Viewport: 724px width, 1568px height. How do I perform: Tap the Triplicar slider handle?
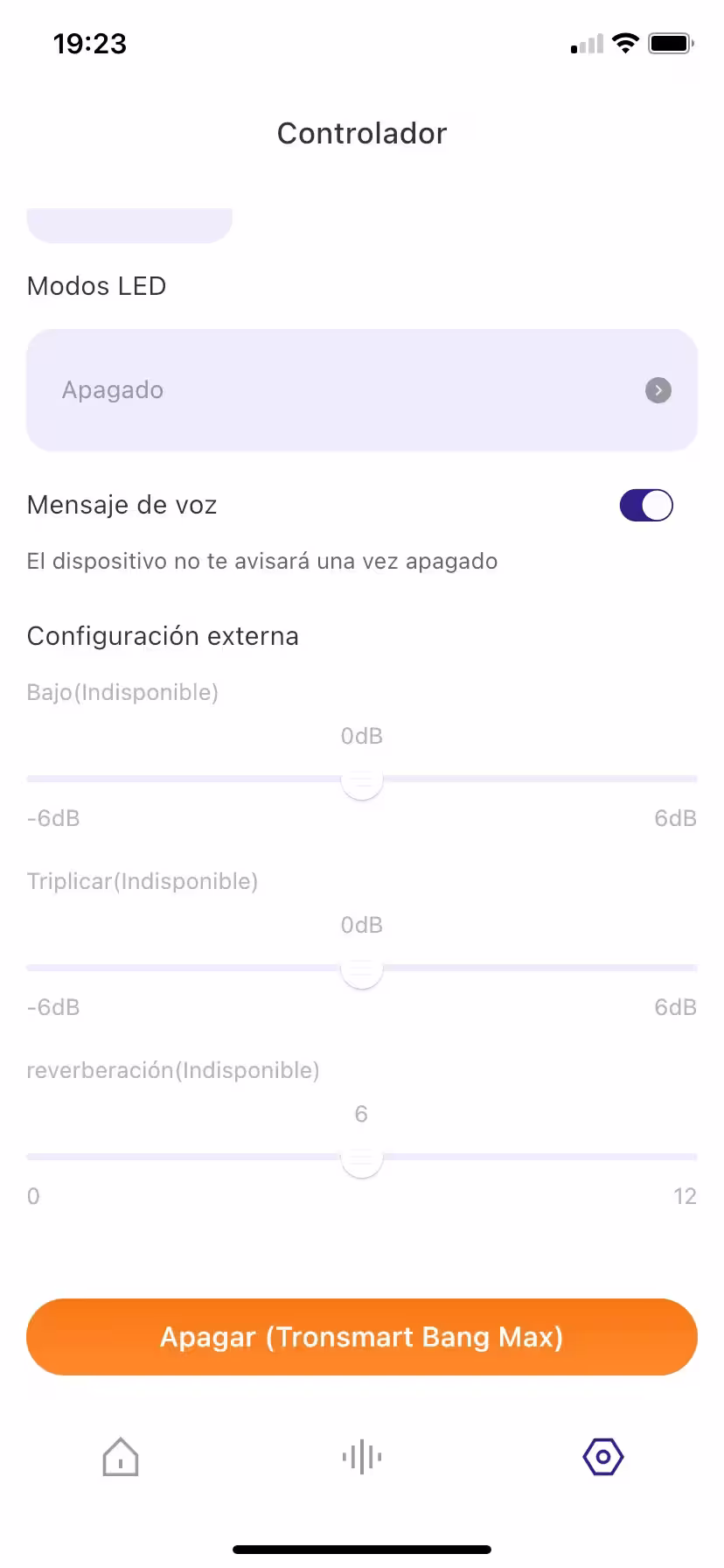coord(362,968)
